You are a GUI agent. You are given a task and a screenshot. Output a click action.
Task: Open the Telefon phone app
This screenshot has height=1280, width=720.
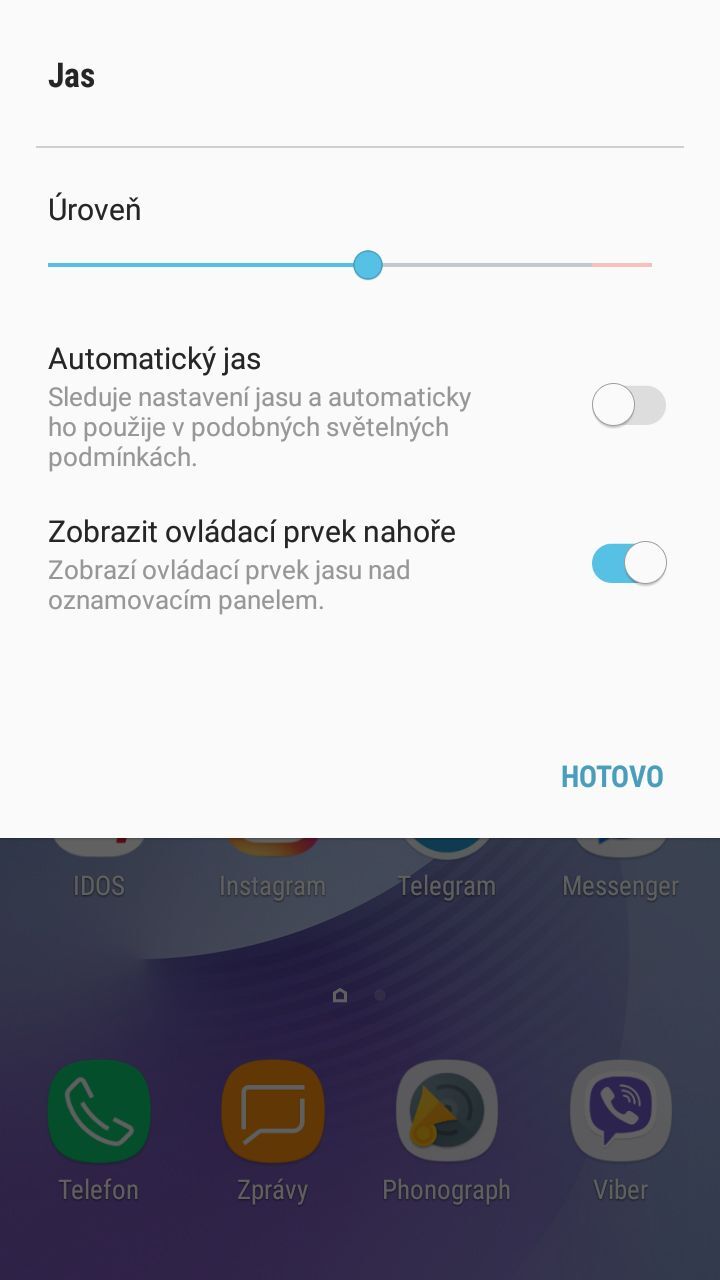click(x=98, y=1110)
